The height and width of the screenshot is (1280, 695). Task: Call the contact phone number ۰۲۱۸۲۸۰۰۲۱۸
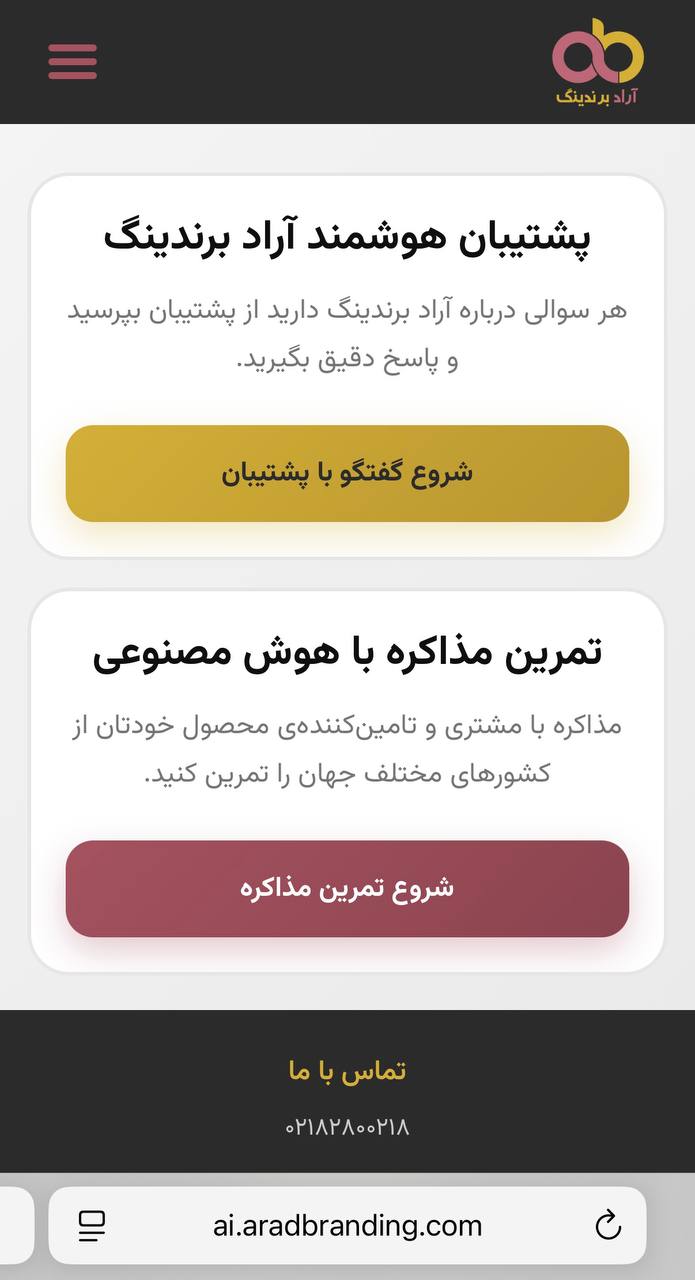point(347,1127)
